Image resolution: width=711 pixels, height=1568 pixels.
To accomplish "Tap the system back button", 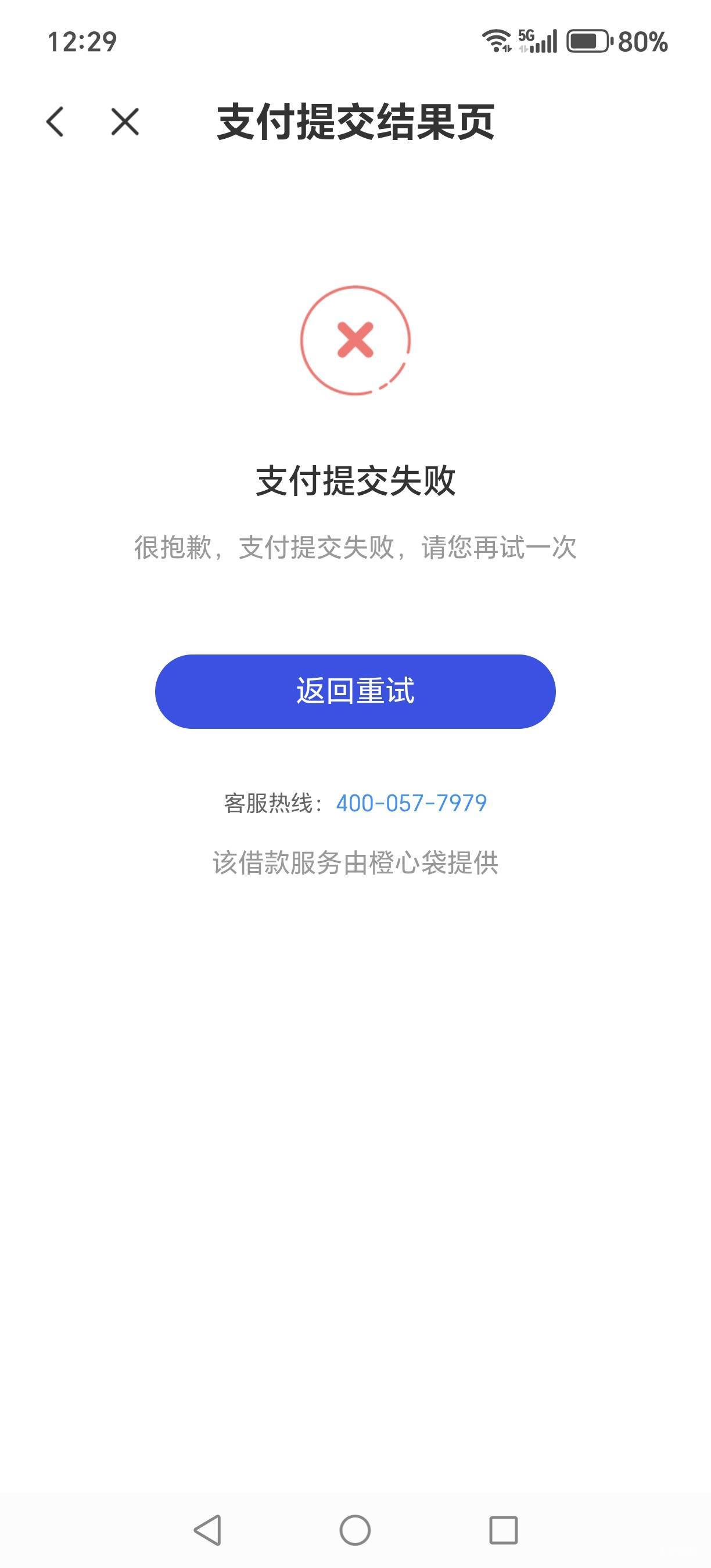I will point(207,1530).
